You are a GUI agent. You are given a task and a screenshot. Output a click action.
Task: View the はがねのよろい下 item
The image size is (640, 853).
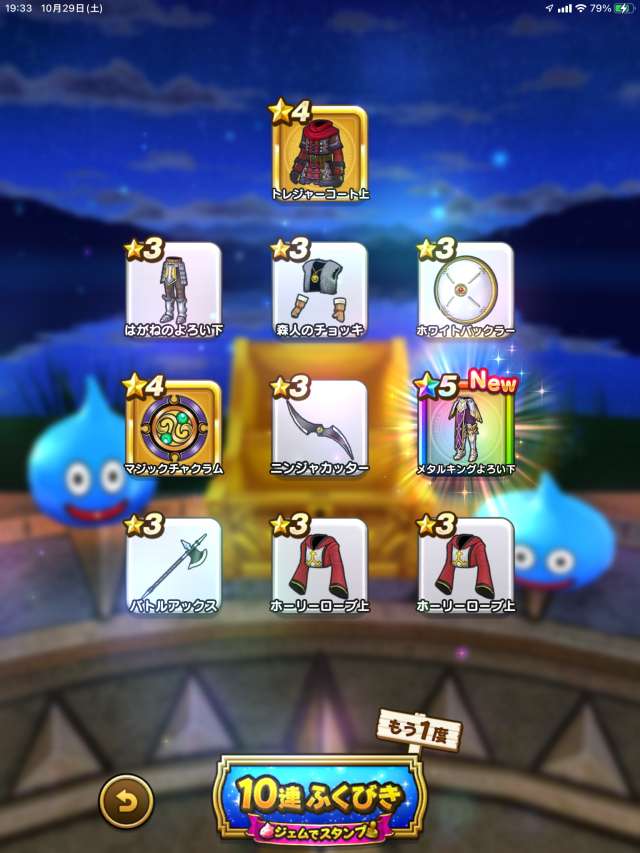pyautogui.click(x=174, y=290)
